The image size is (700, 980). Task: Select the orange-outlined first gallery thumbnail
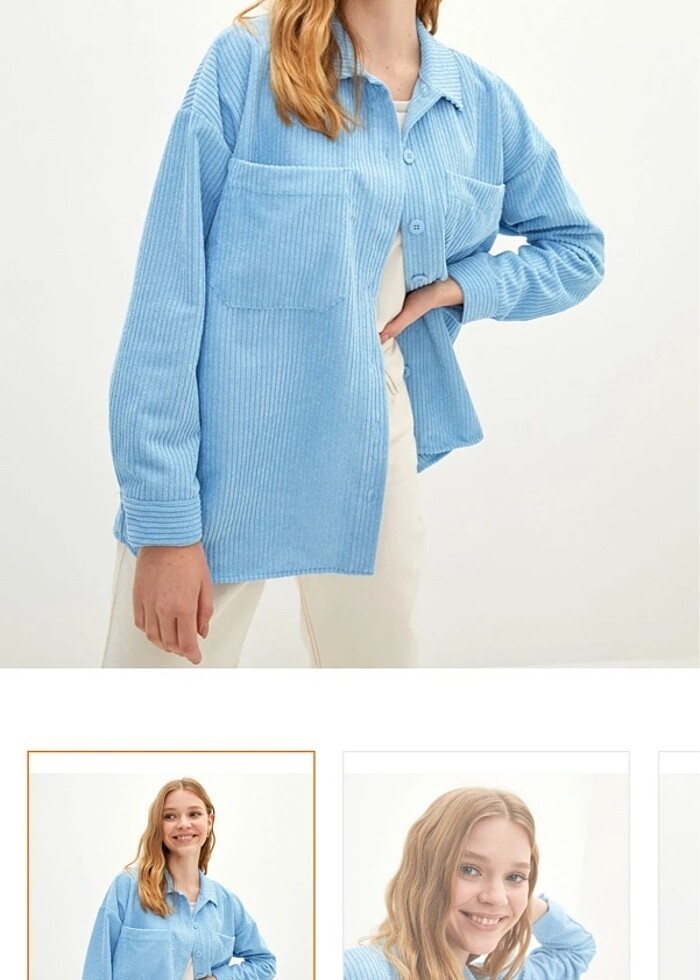[x=171, y=866]
